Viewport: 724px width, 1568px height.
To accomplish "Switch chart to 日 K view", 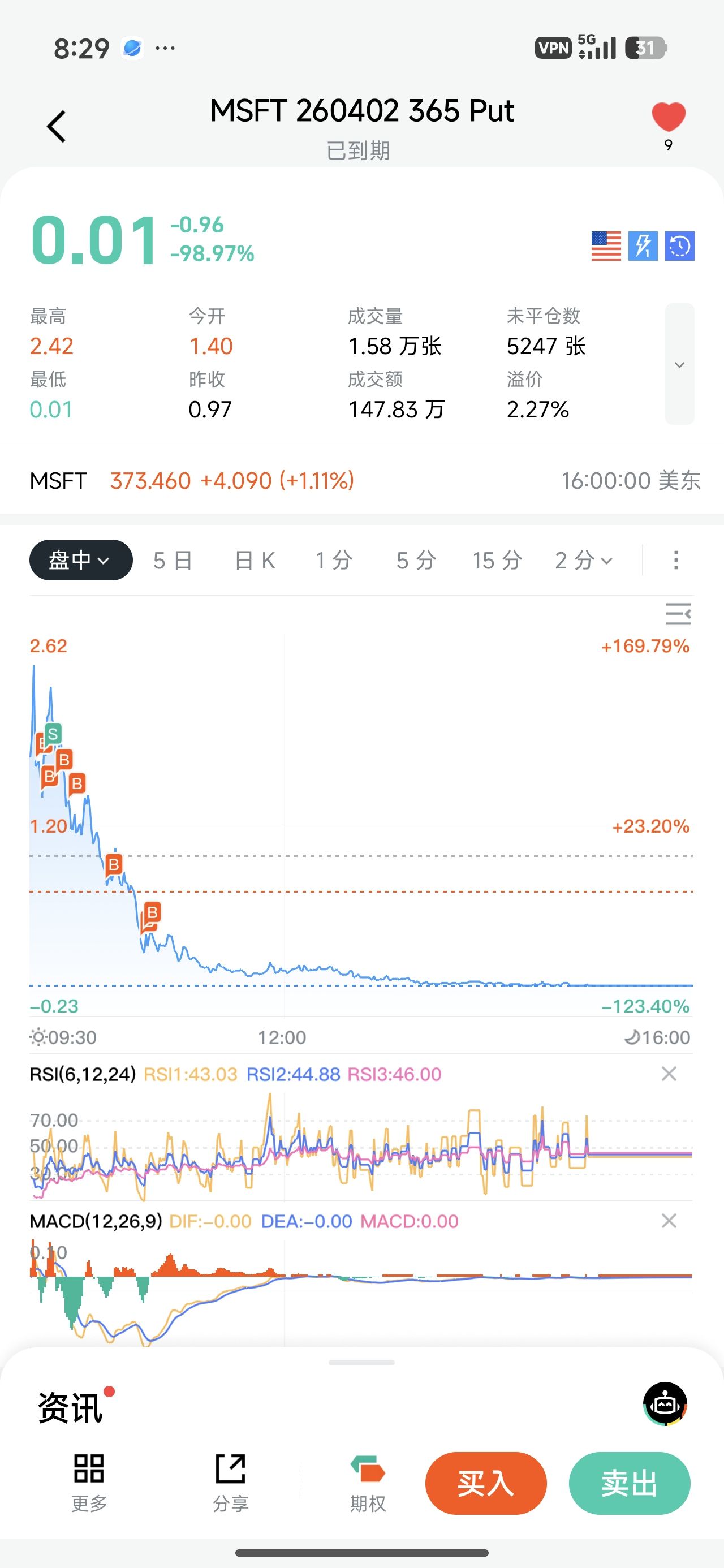I will point(255,560).
